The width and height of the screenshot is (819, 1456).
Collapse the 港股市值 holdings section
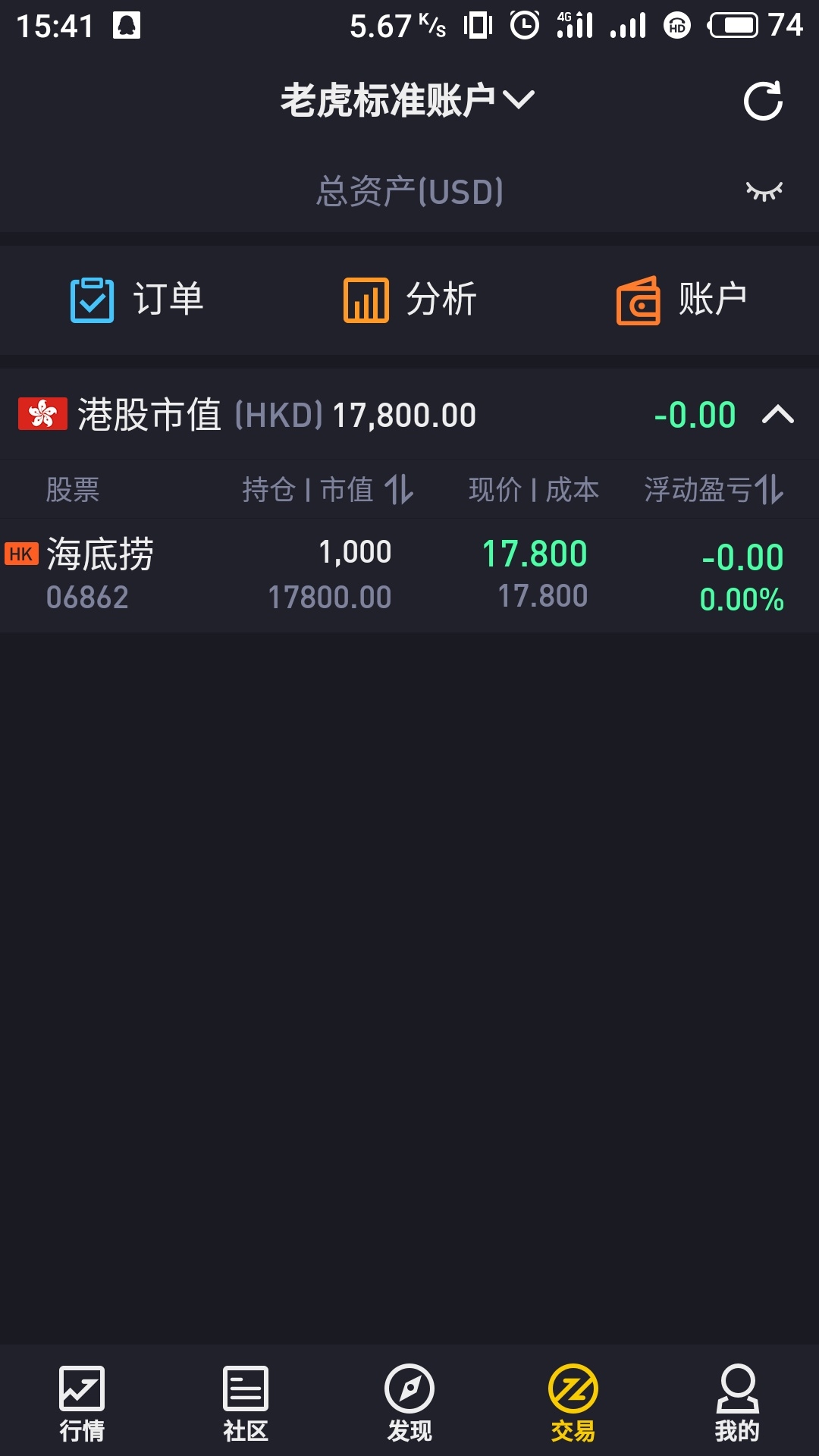[778, 415]
